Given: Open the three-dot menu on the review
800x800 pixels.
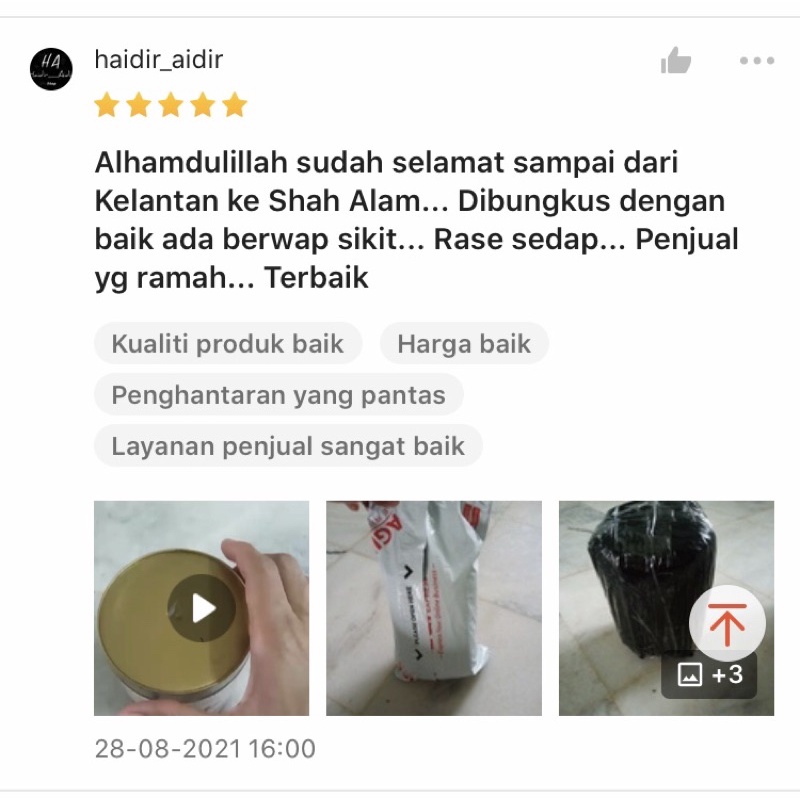Looking at the screenshot, I should pos(757,62).
